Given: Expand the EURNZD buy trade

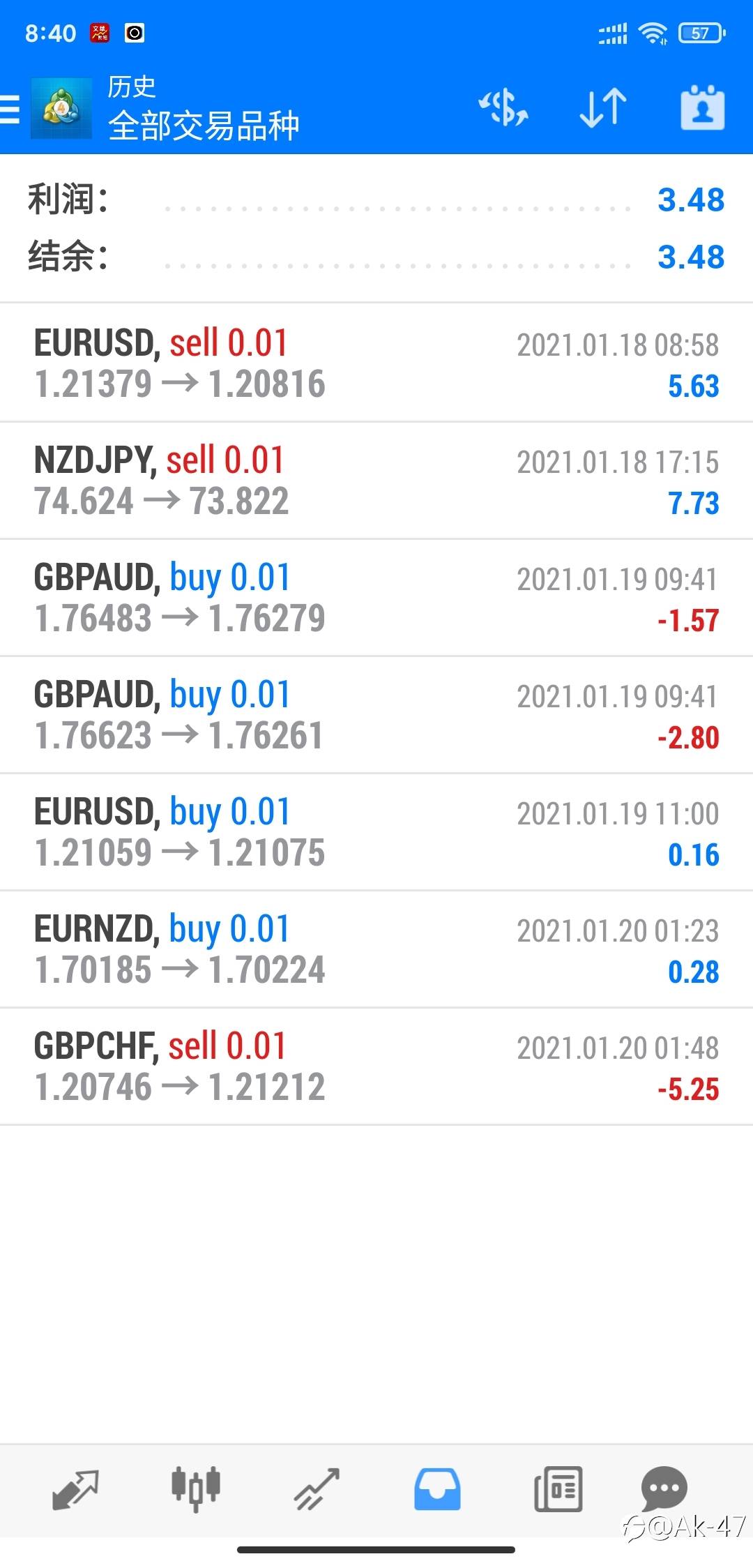Looking at the screenshot, I should 376,949.
